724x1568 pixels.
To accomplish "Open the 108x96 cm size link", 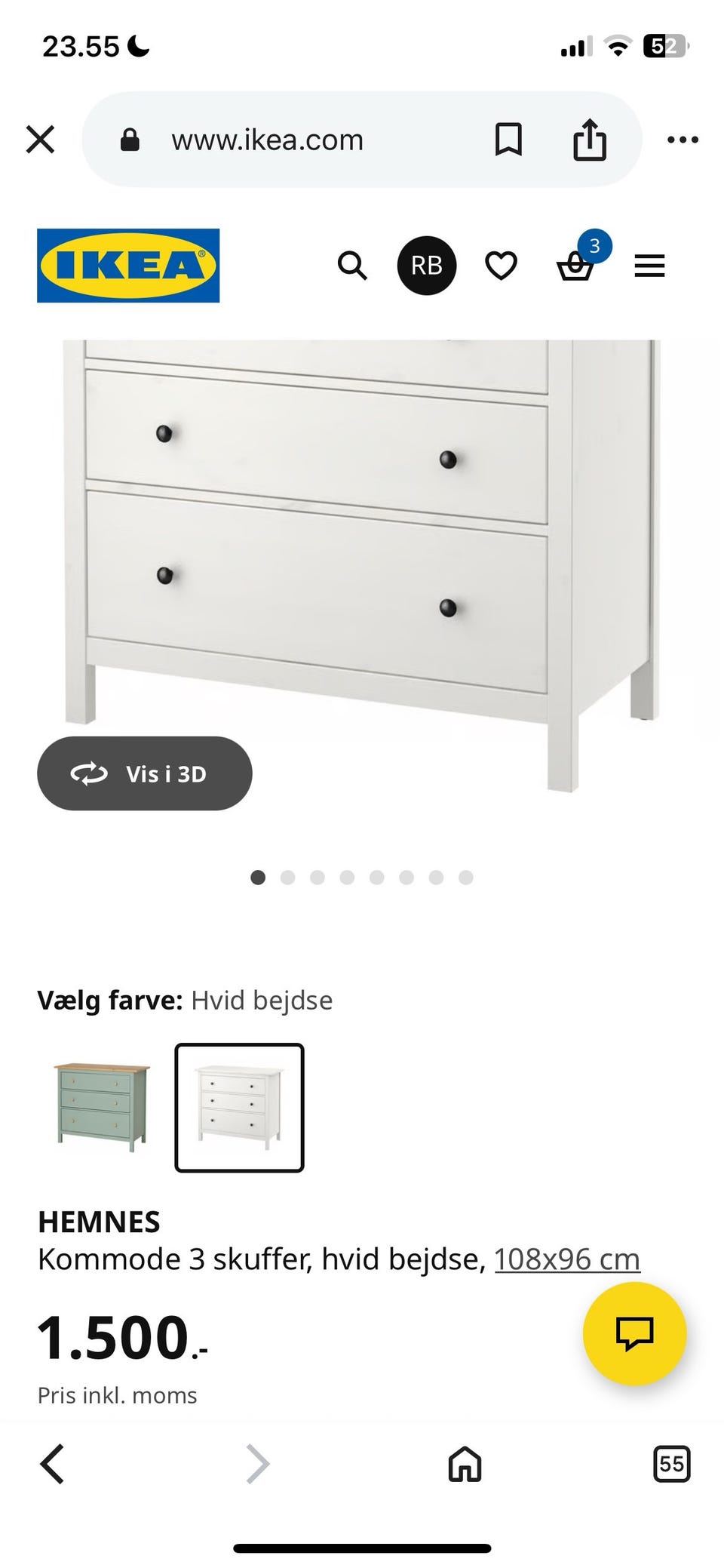I will click(x=567, y=1258).
